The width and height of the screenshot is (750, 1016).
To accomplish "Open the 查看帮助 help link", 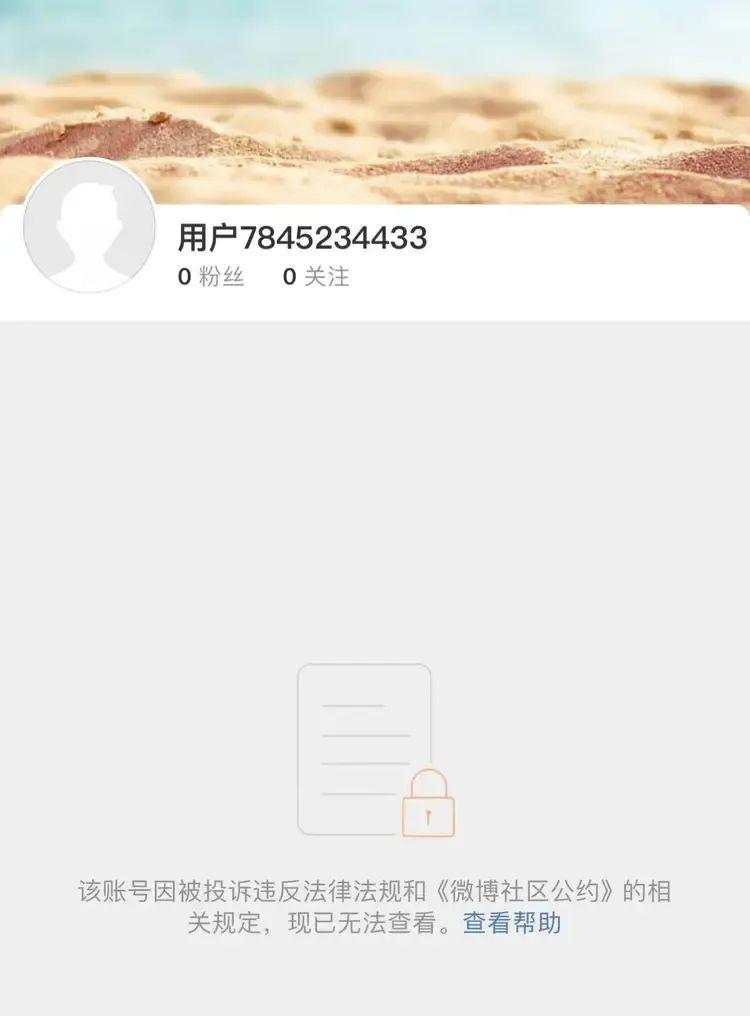I will coord(512,923).
